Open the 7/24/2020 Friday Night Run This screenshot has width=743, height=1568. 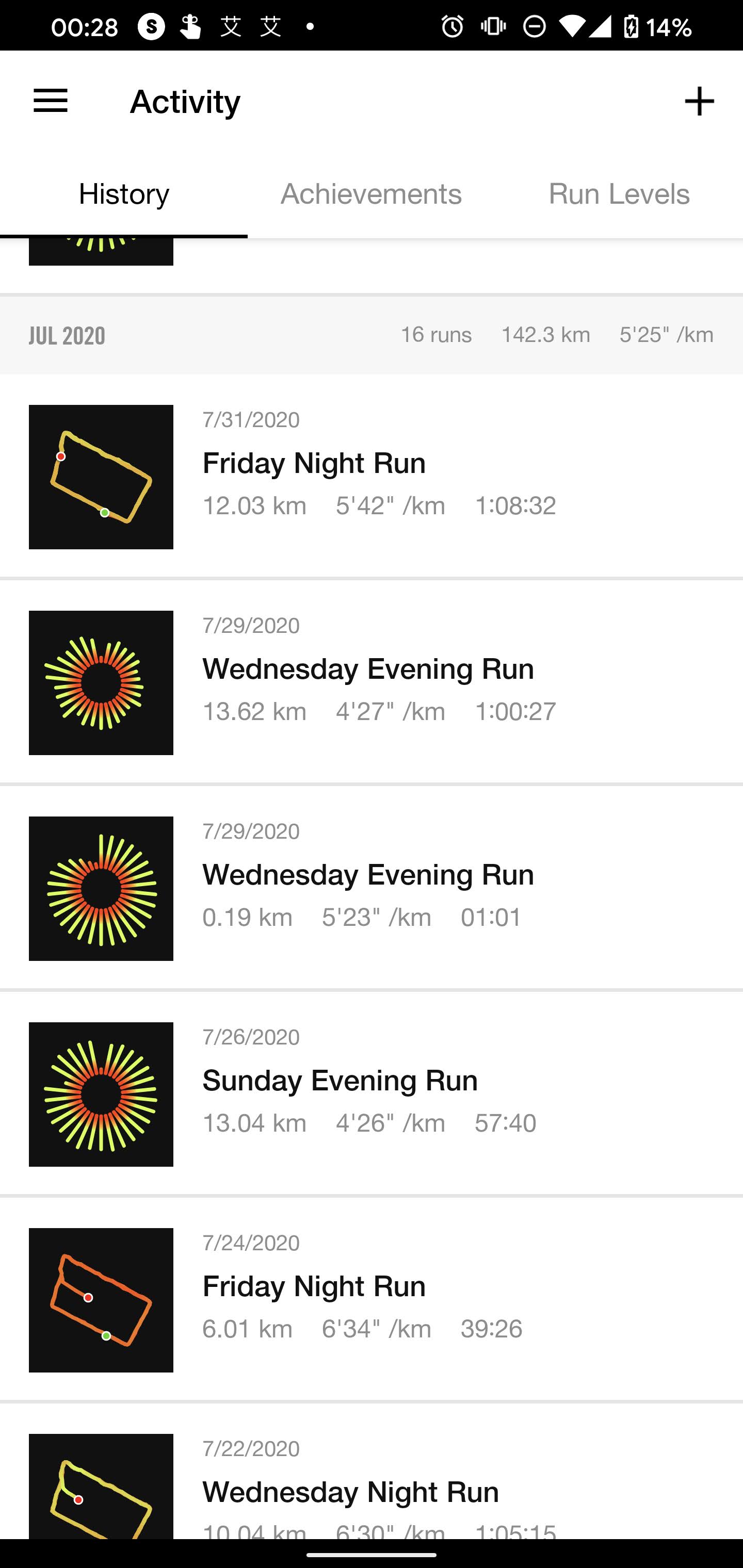pyautogui.click(x=372, y=1300)
